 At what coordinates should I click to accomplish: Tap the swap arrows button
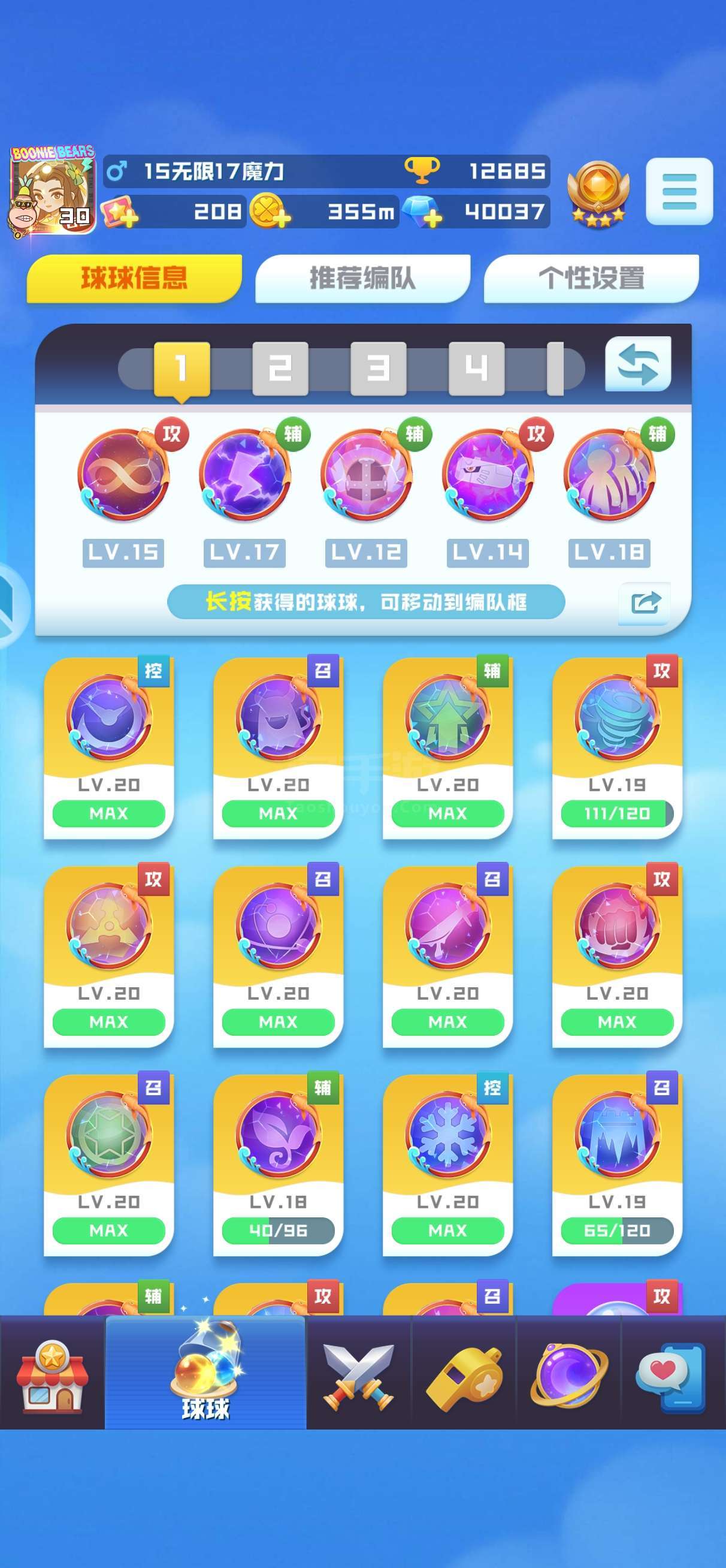639,364
